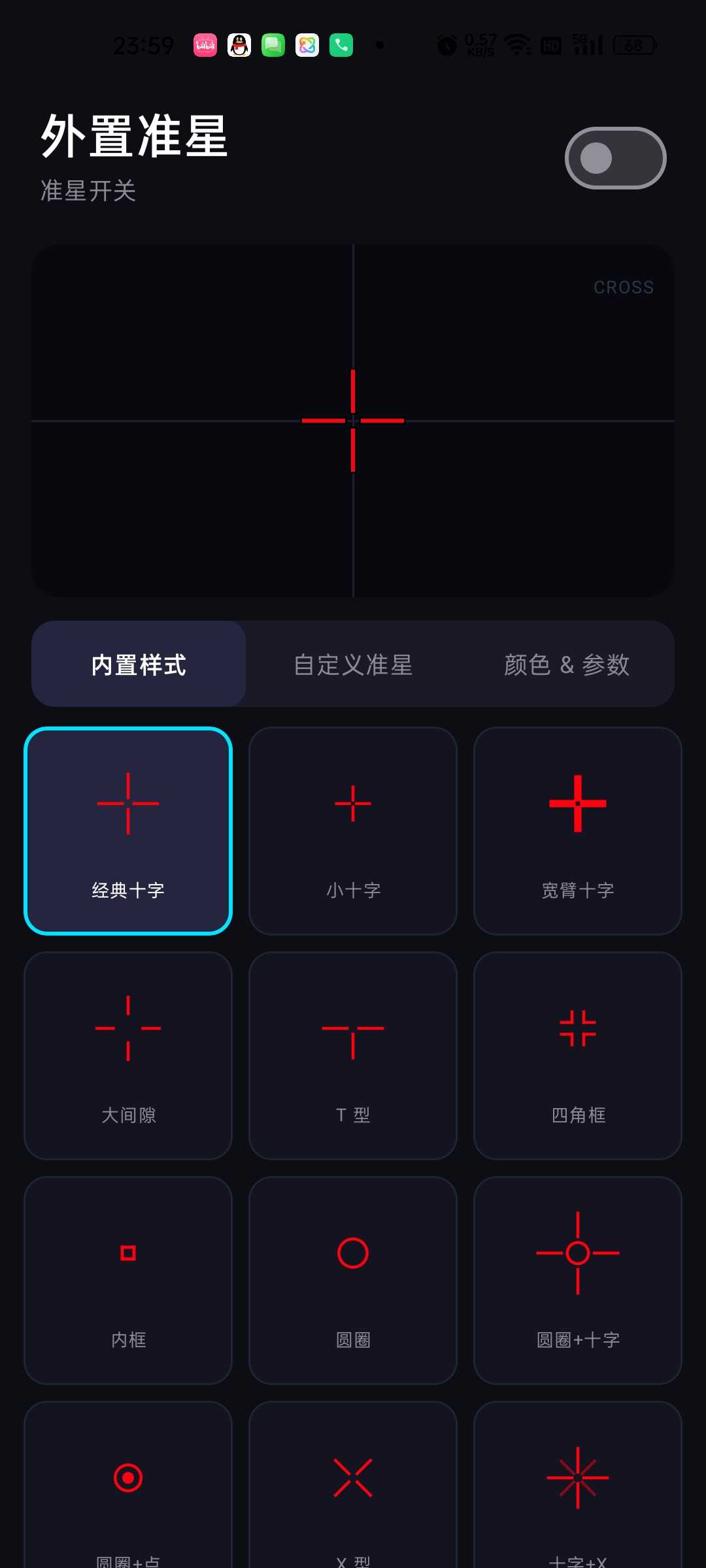Switch to the 自定义准星 tab

click(353, 664)
